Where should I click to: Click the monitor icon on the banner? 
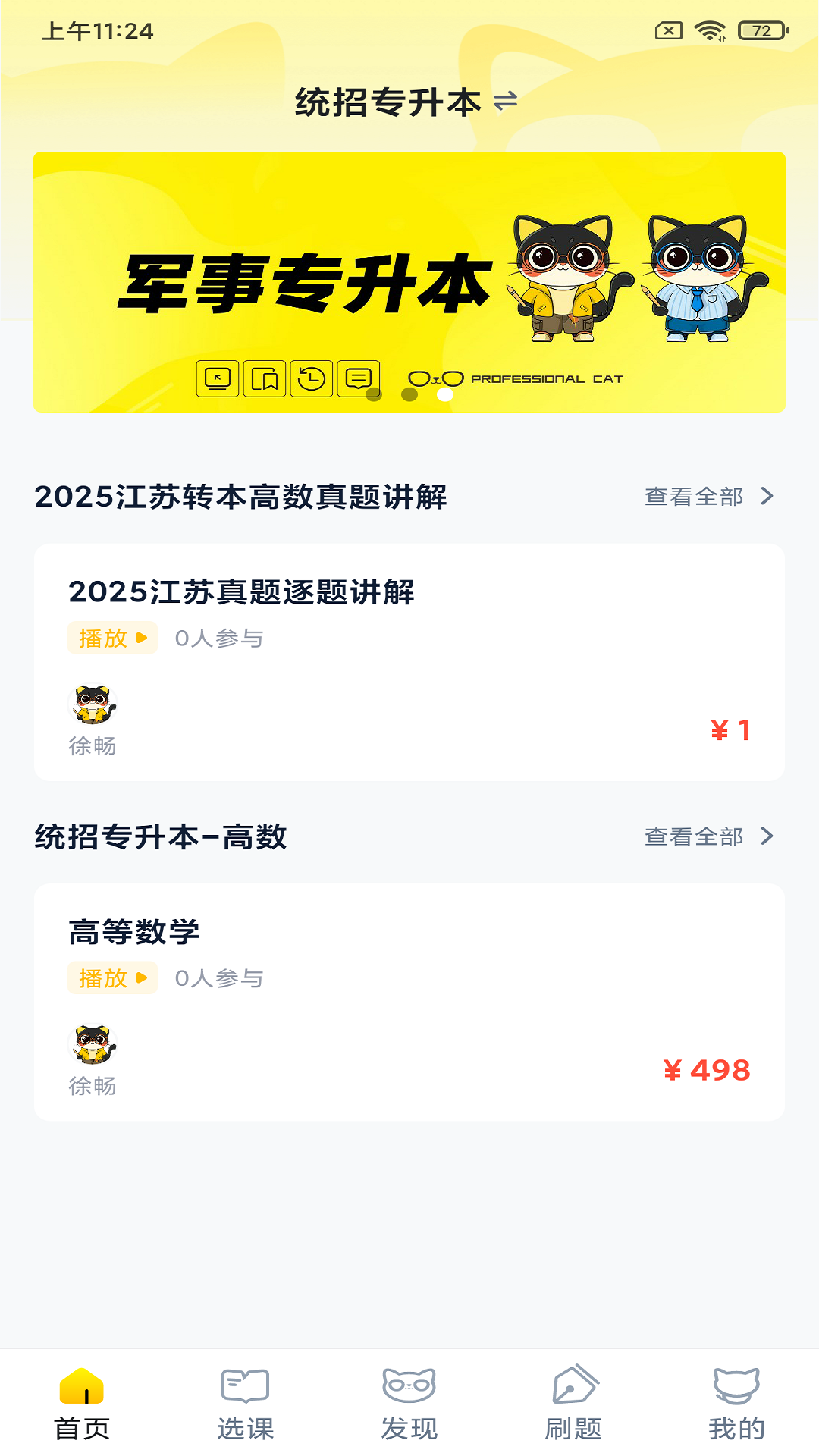(x=217, y=378)
